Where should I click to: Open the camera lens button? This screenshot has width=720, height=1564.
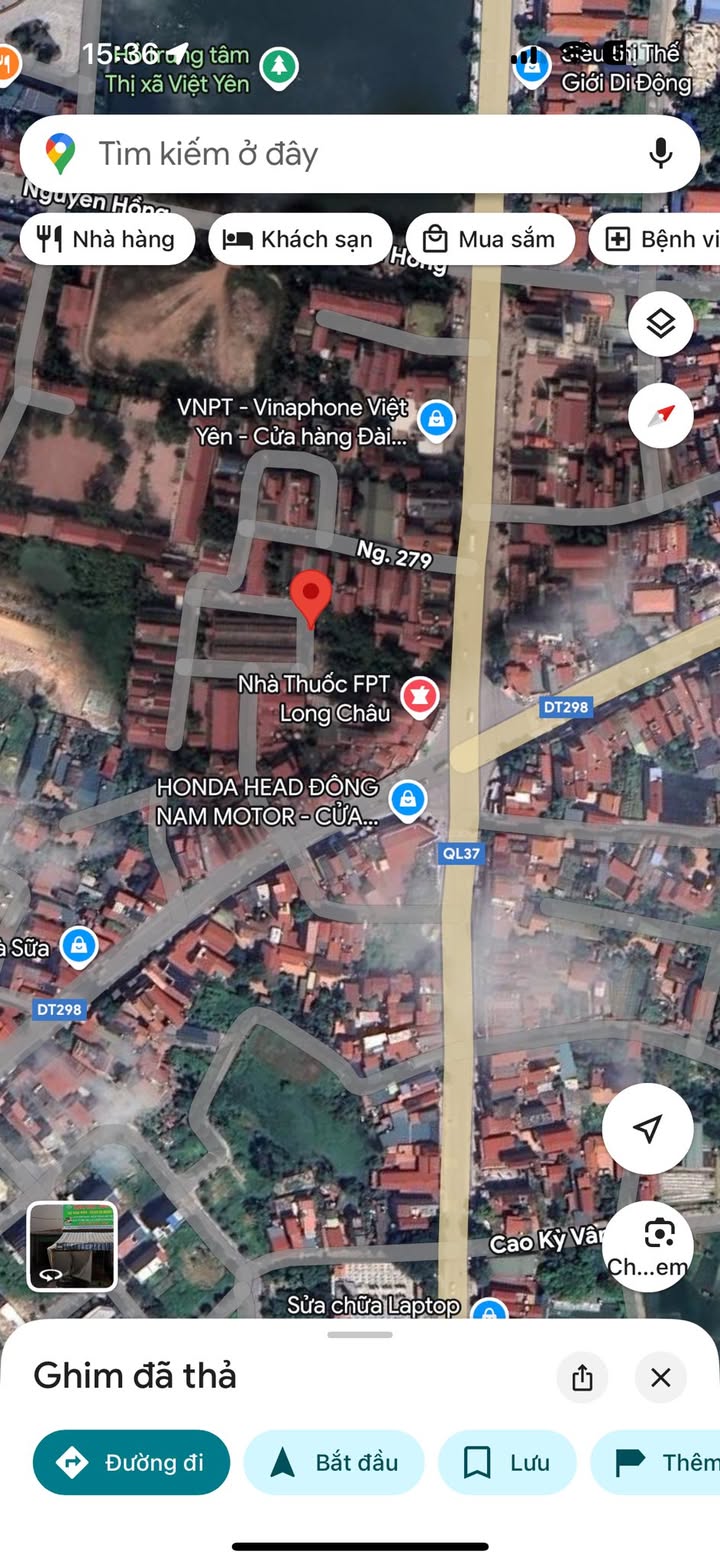[x=659, y=1236]
